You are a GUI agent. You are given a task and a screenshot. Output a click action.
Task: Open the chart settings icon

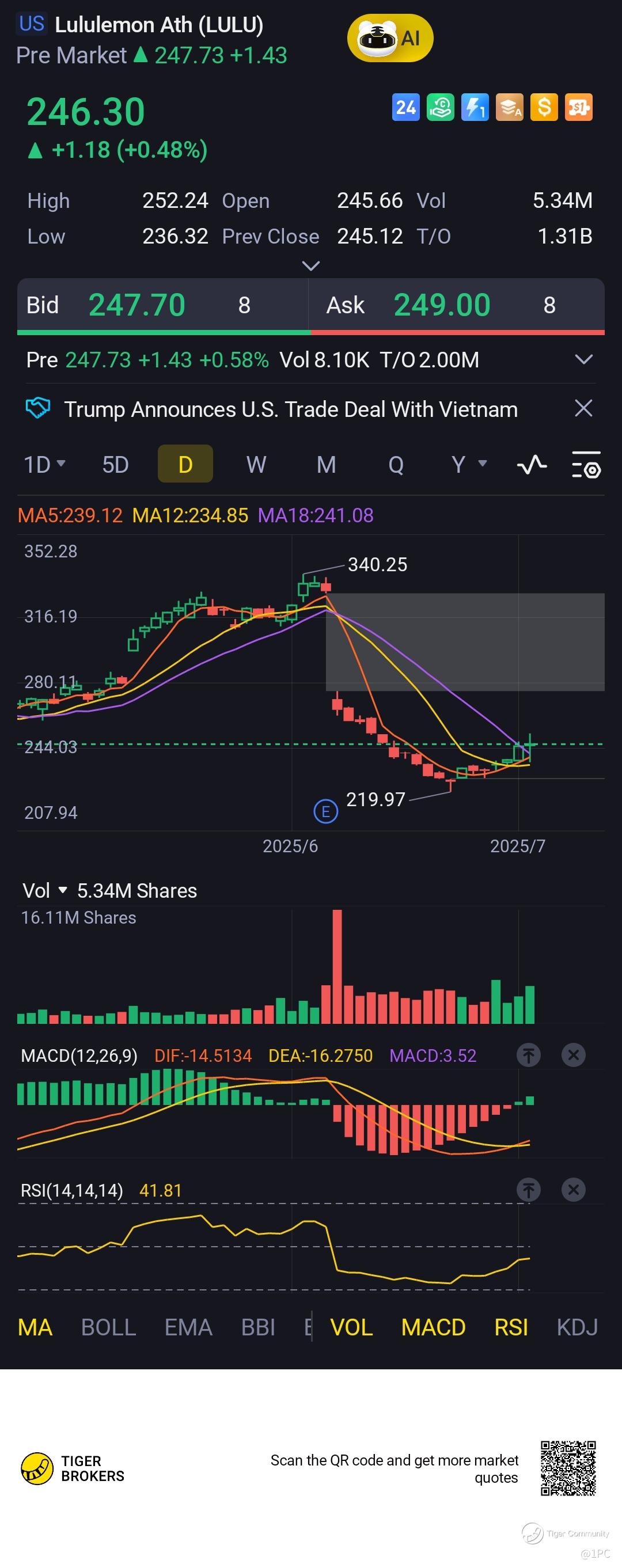tap(586, 465)
